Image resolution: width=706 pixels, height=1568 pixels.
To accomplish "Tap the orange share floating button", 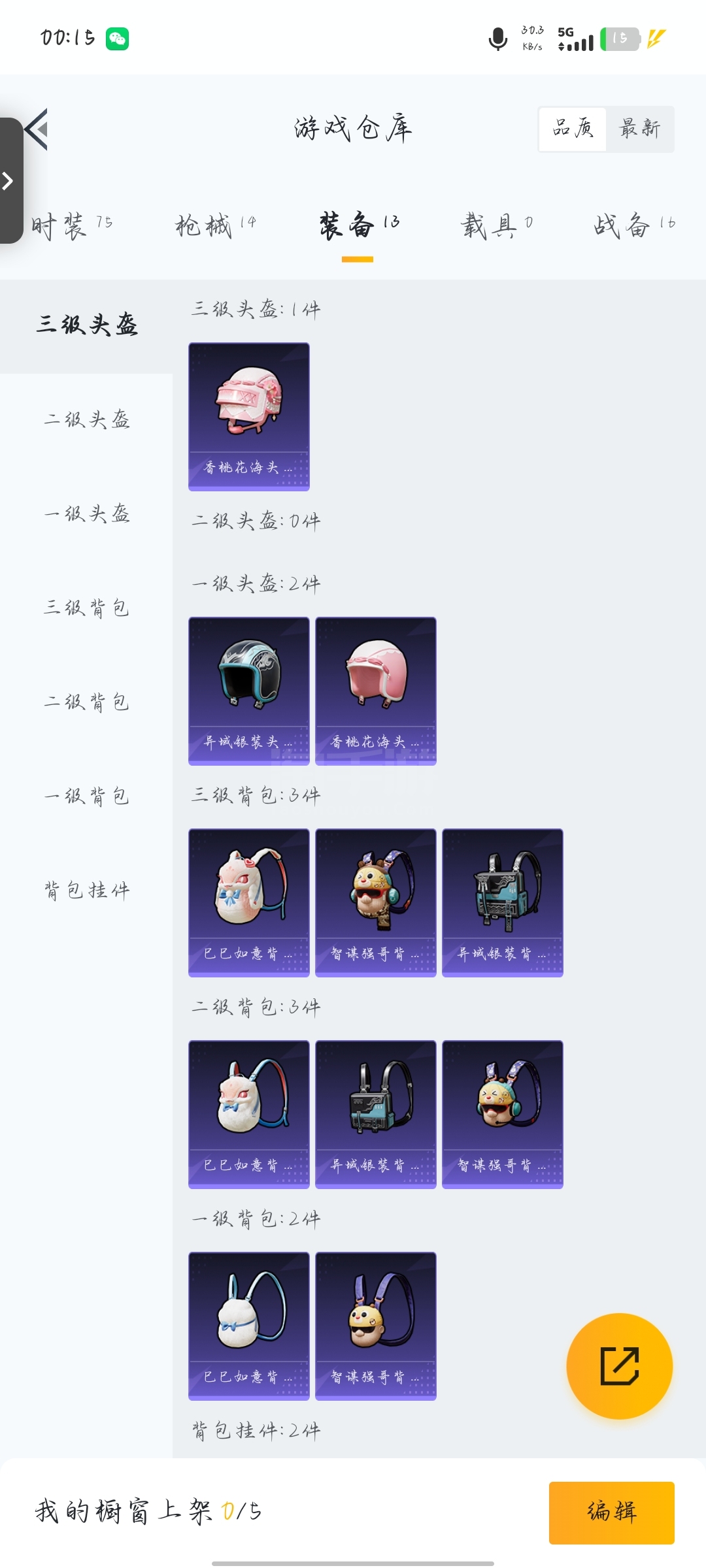I will (x=620, y=1366).
